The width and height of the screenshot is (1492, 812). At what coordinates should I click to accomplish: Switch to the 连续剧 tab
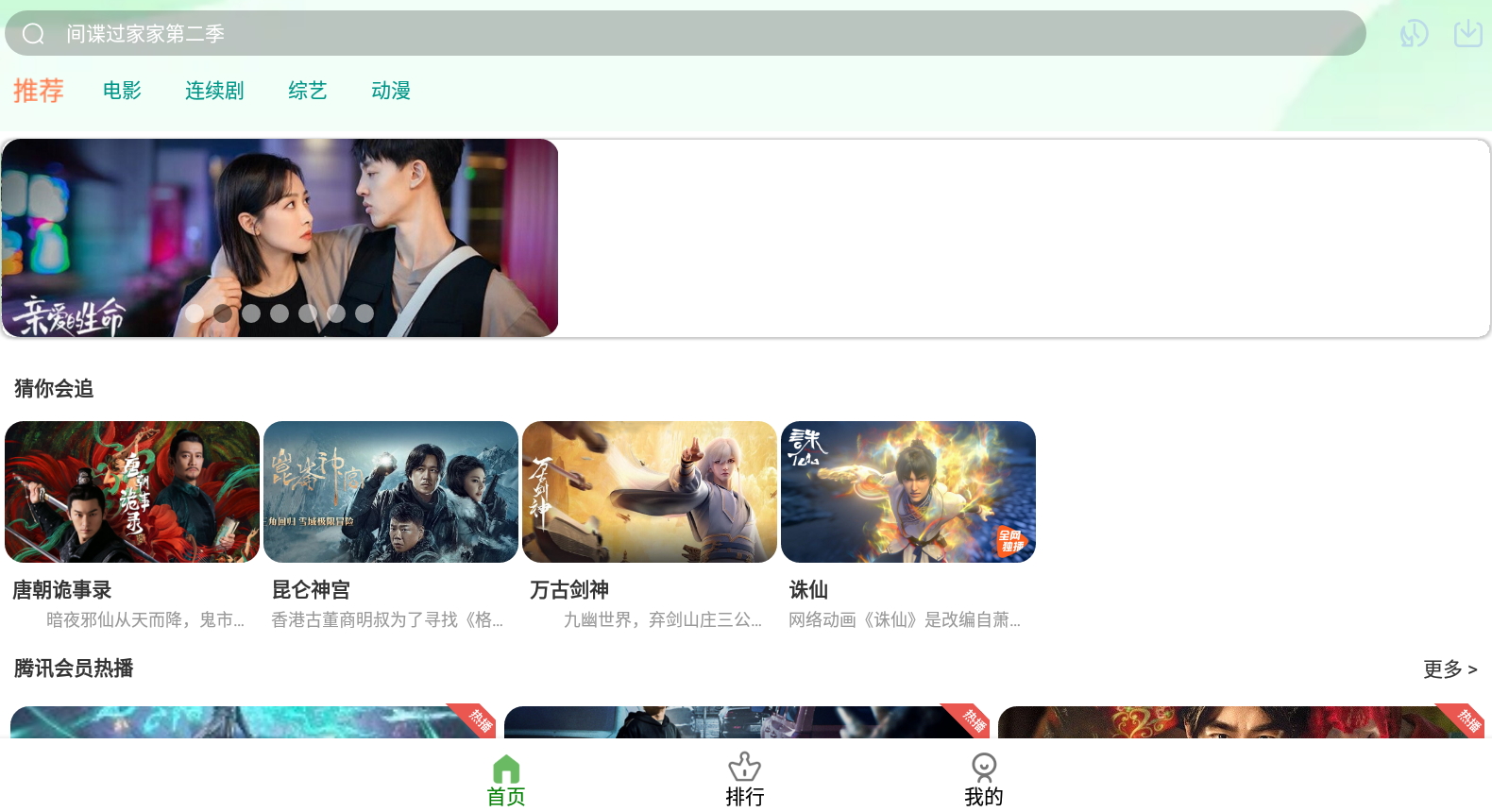(214, 91)
